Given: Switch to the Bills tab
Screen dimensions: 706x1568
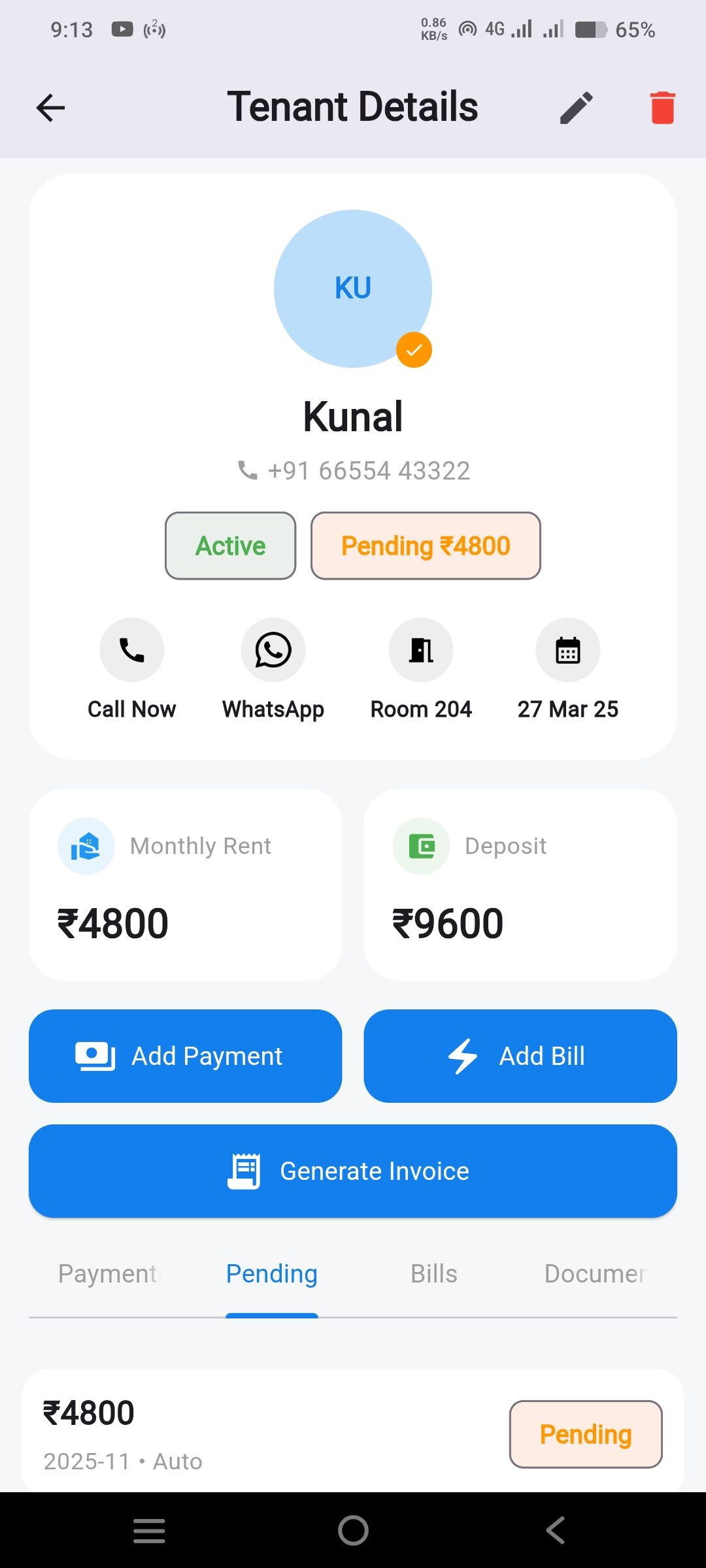Looking at the screenshot, I should [x=434, y=1274].
